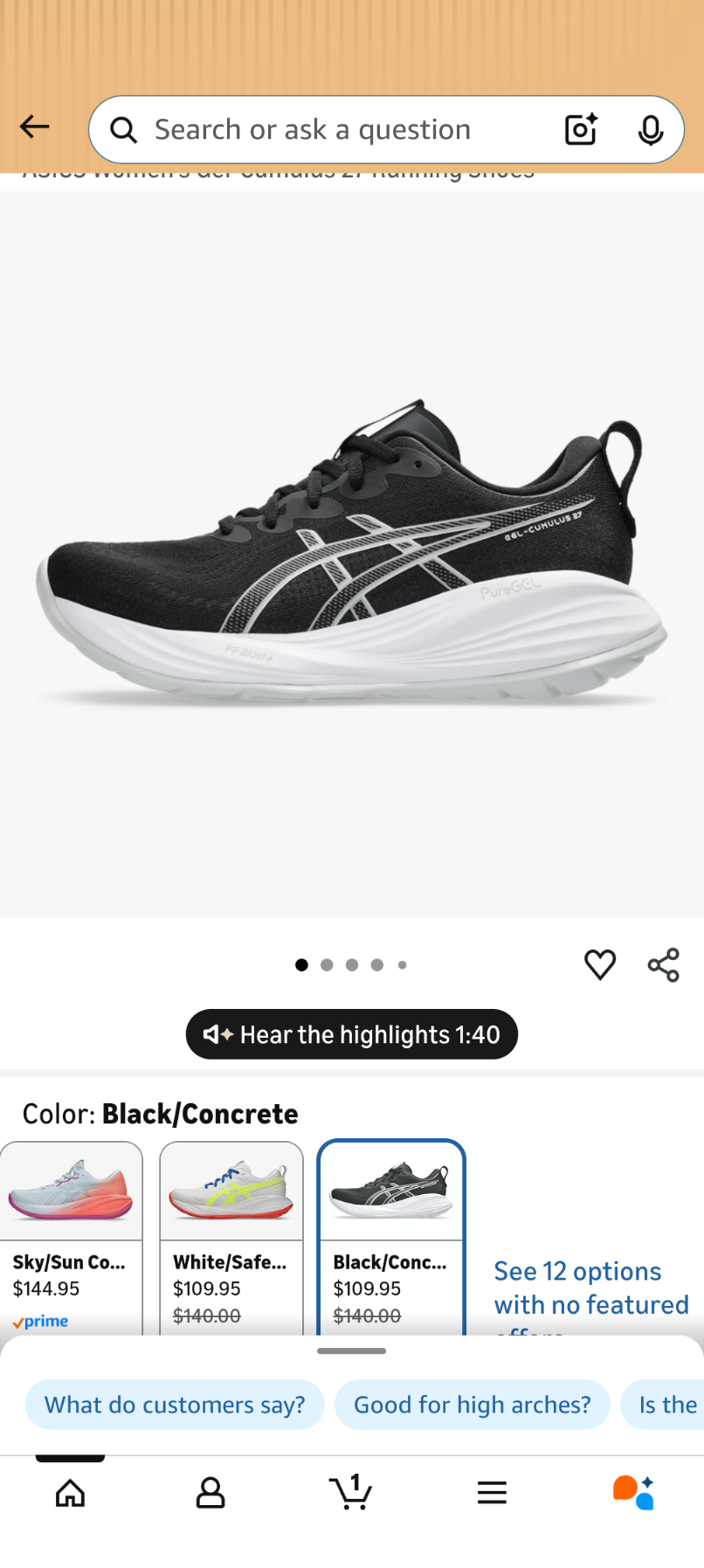Open the search or ask field
This screenshot has width=704, height=1568.
(x=332, y=130)
